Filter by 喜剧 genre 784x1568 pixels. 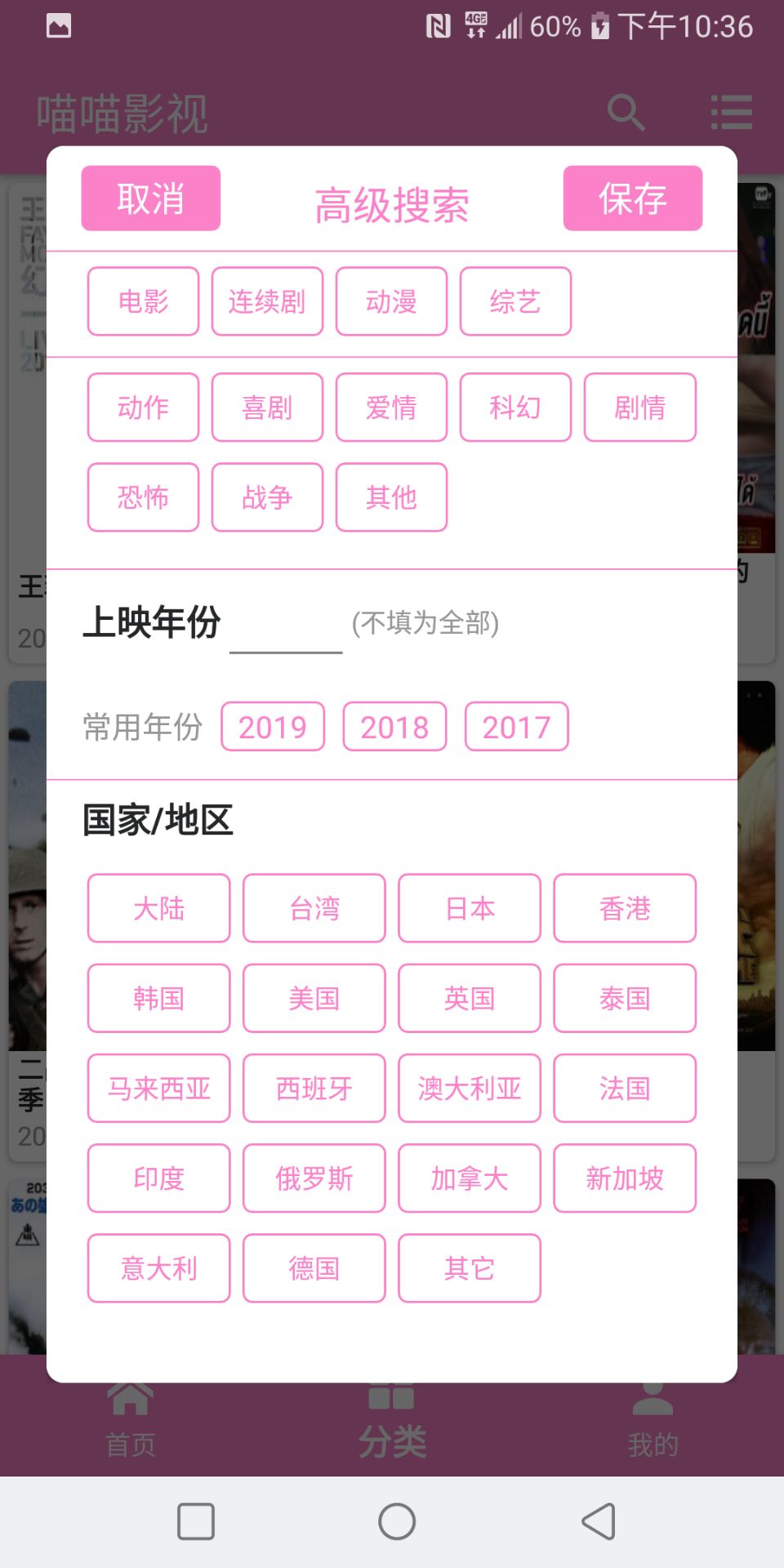pos(267,408)
